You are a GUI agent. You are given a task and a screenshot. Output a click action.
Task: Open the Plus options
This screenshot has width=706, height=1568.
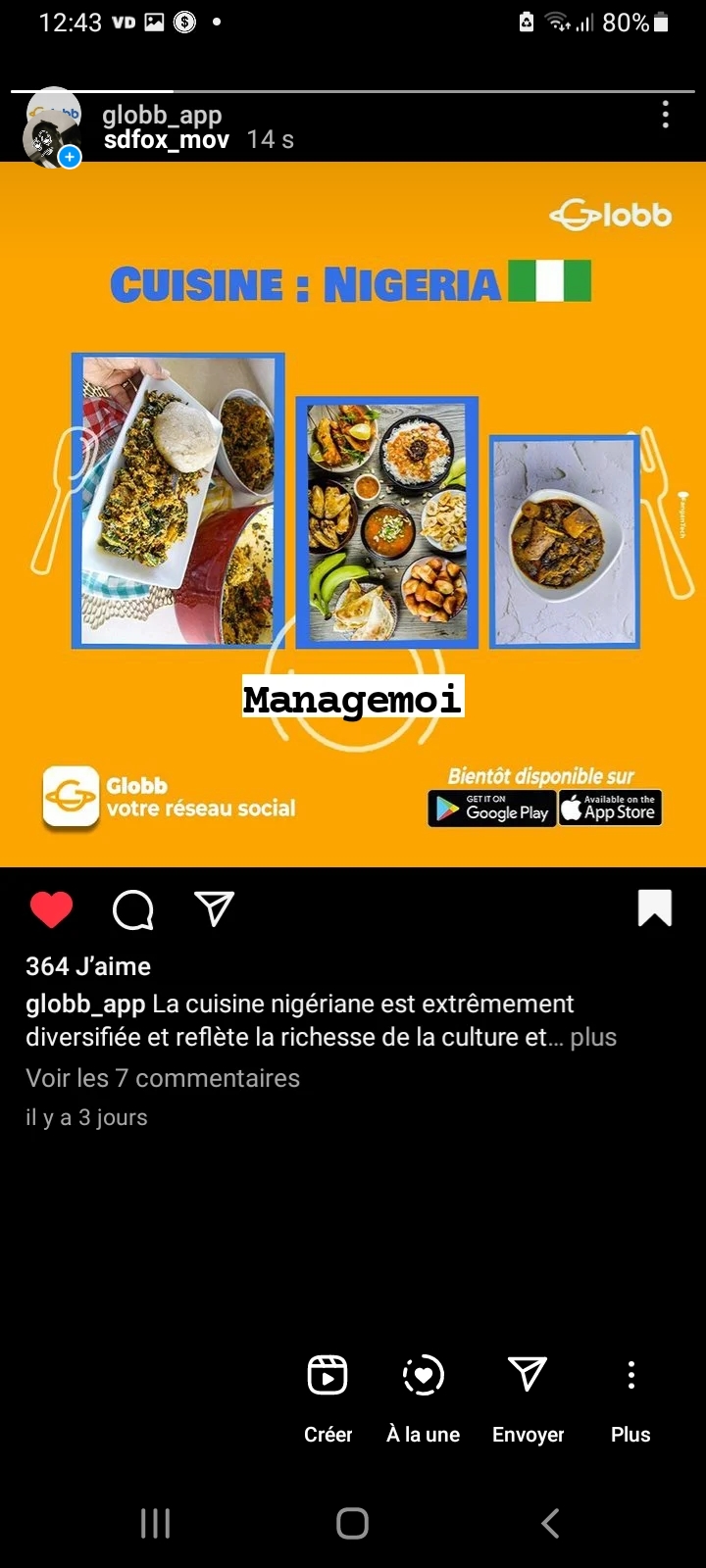pyautogui.click(x=630, y=1394)
